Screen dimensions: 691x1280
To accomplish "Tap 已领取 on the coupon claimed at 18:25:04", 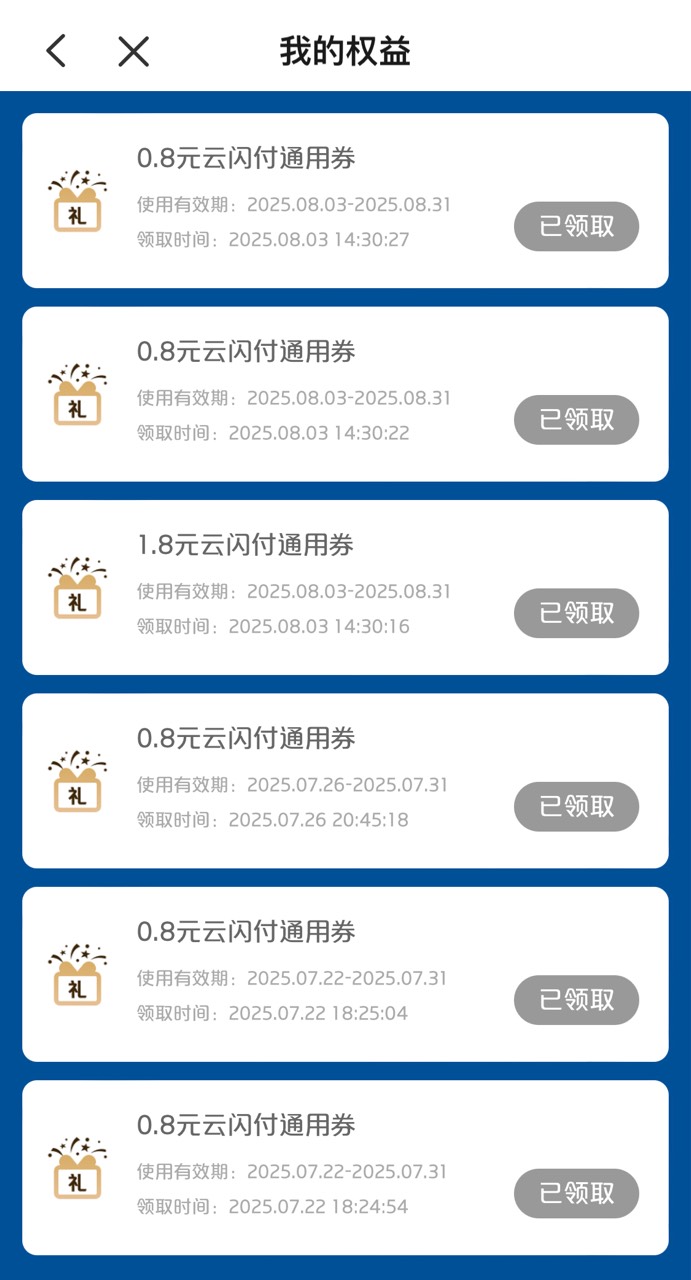I will [x=577, y=1000].
